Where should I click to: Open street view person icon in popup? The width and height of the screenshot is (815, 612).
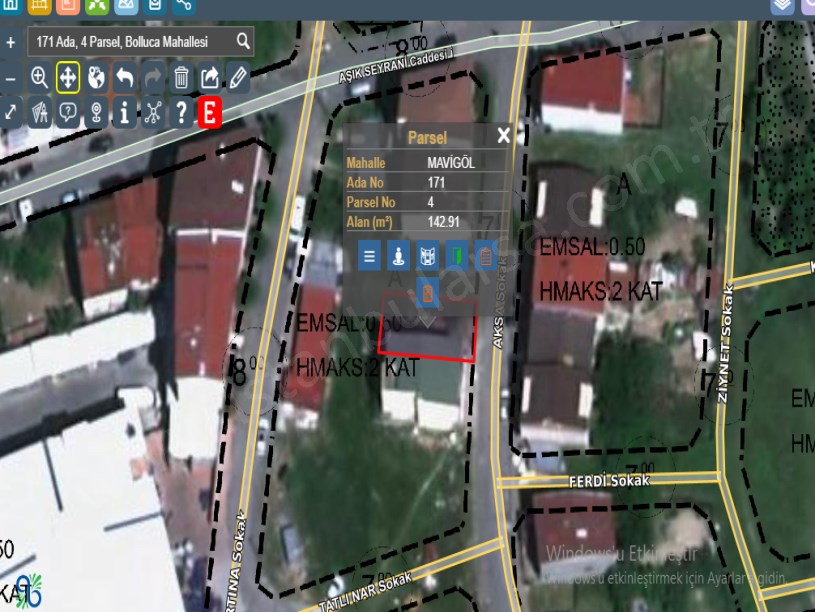click(398, 256)
